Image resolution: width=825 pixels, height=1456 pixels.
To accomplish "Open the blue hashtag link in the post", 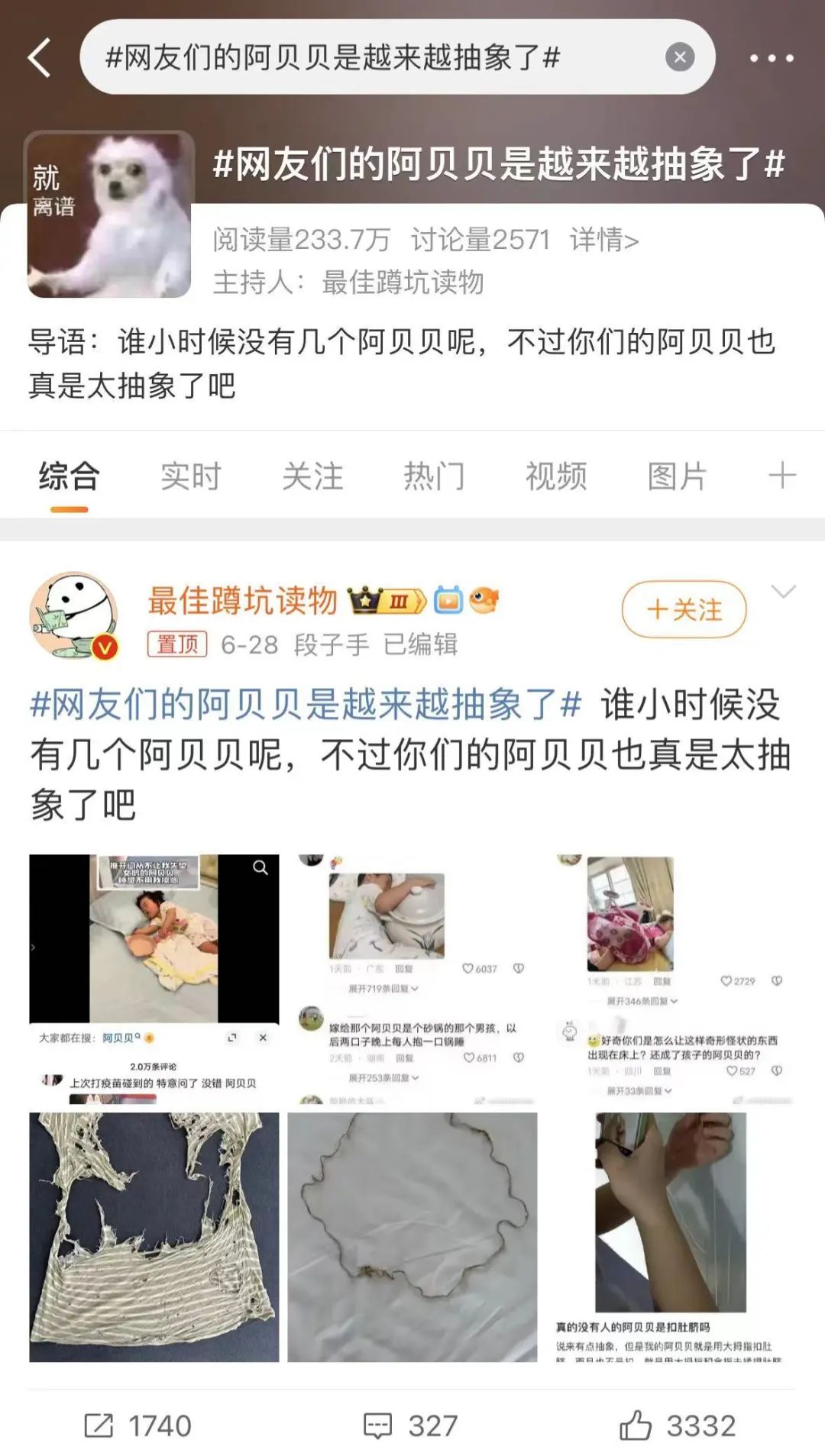I will [306, 704].
